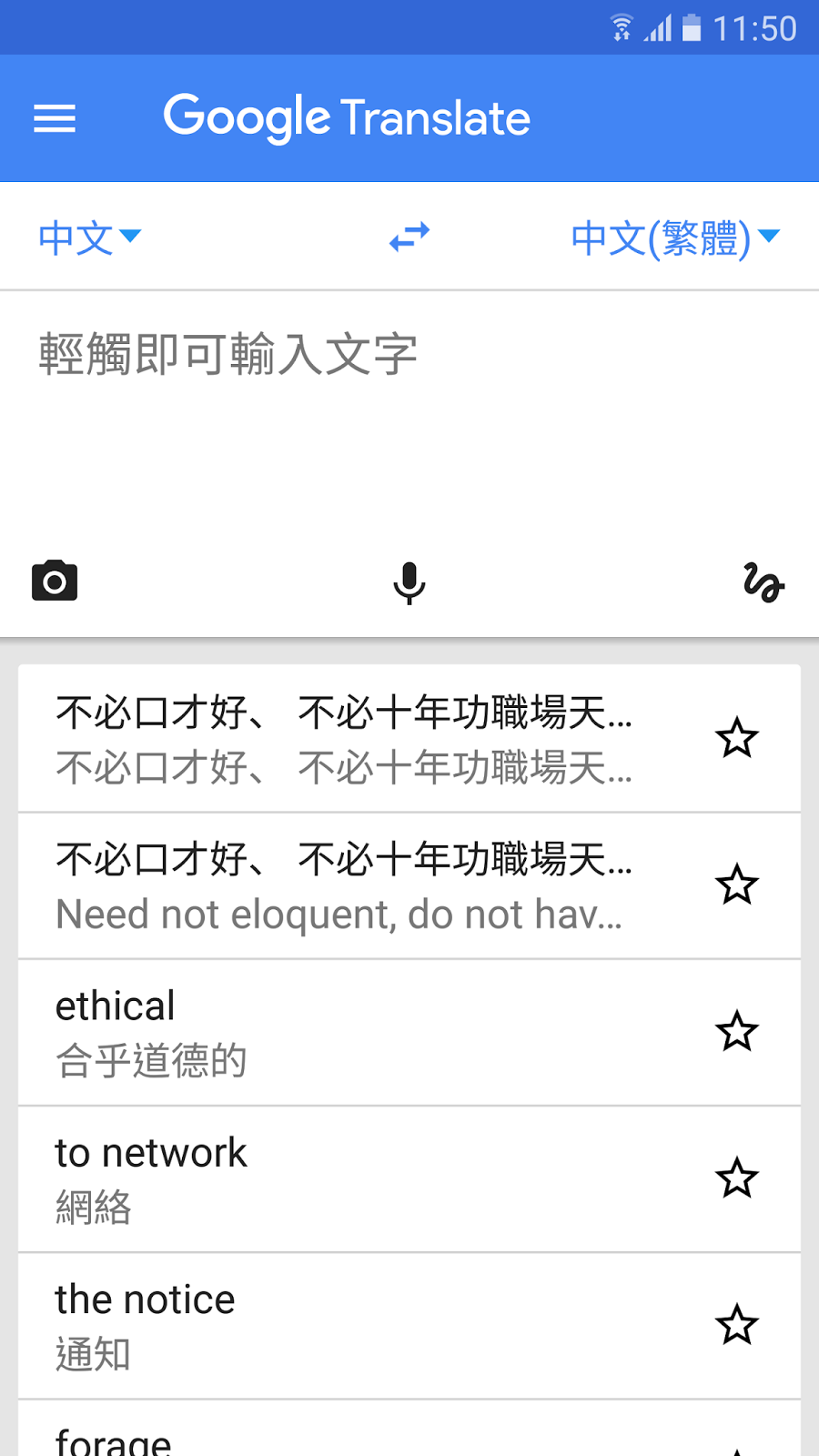Swap source and target languages
819x1456 pixels.
pyautogui.click(x=409, y=238)
